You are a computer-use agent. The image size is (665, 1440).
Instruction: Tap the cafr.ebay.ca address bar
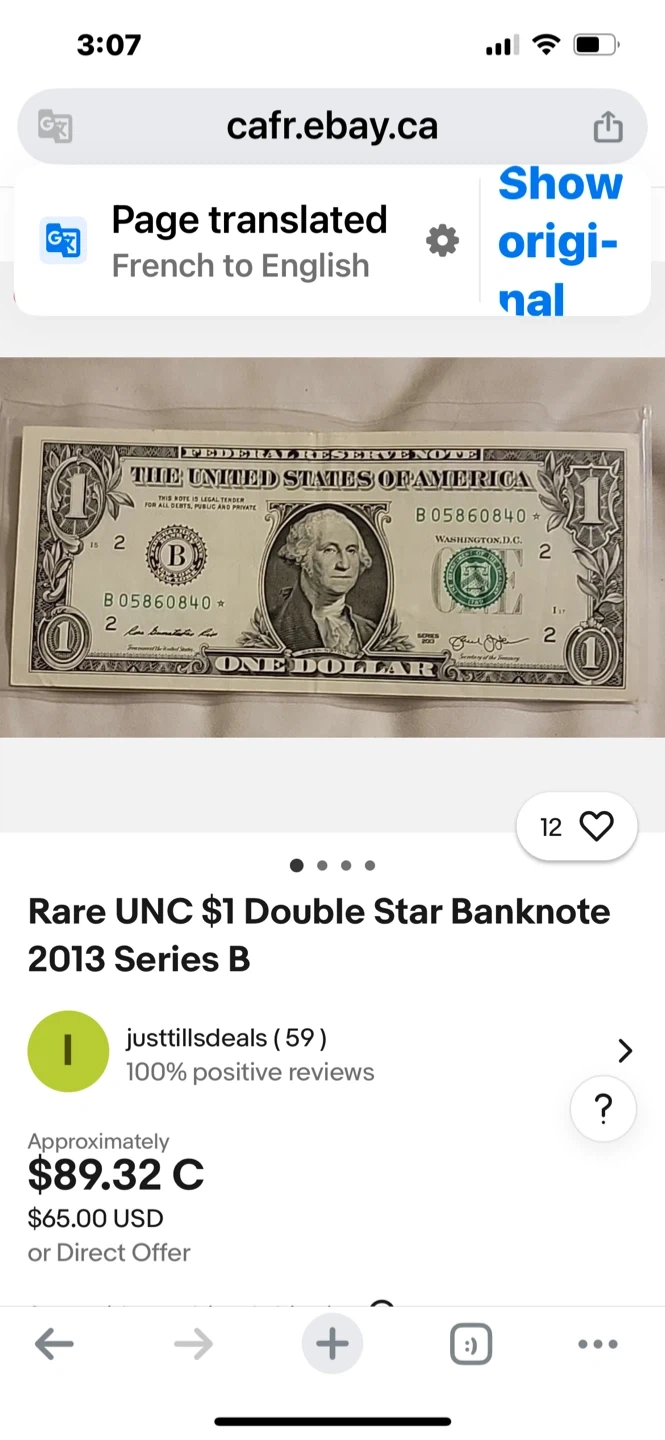coord(332,127)
